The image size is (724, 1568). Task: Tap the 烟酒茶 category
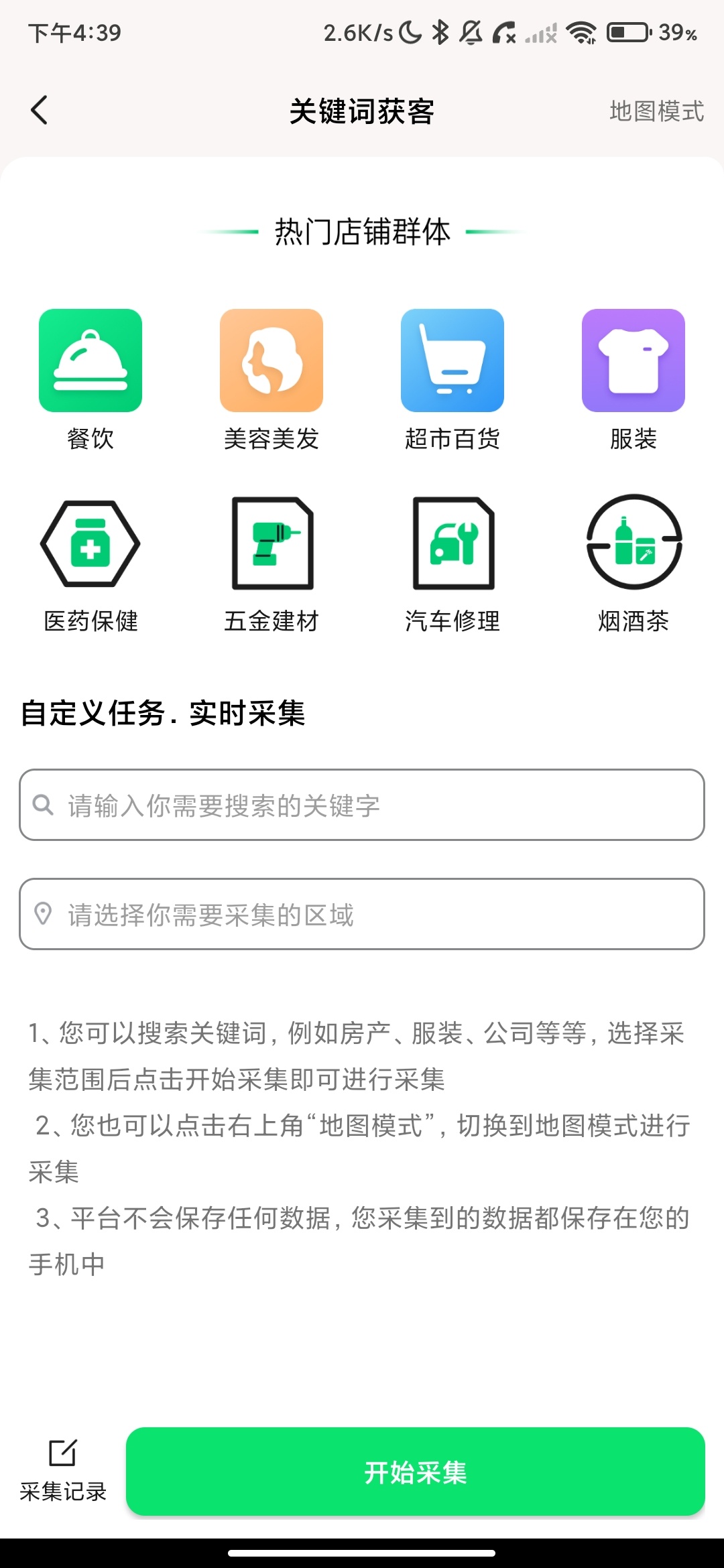click(633, 564)
